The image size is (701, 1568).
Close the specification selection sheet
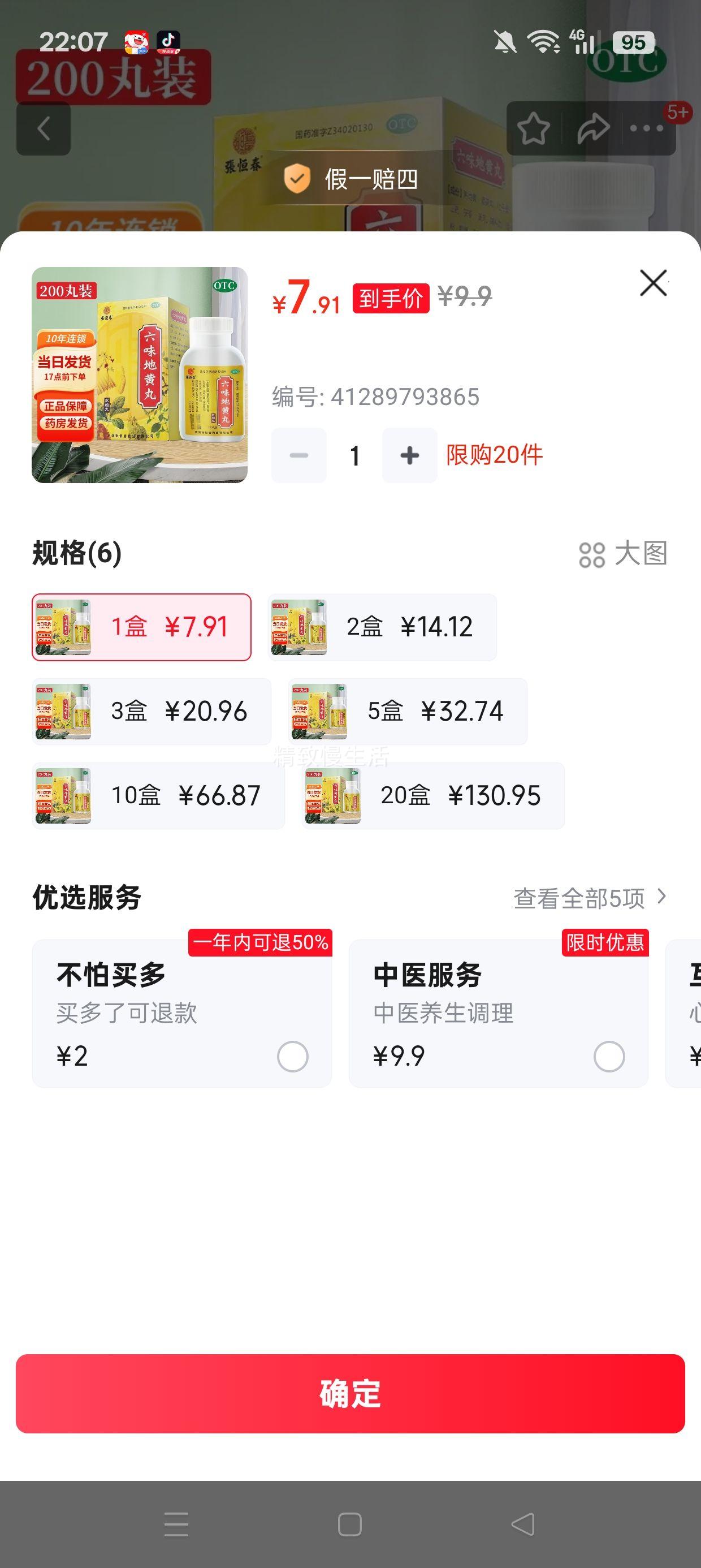coord(654,283)
